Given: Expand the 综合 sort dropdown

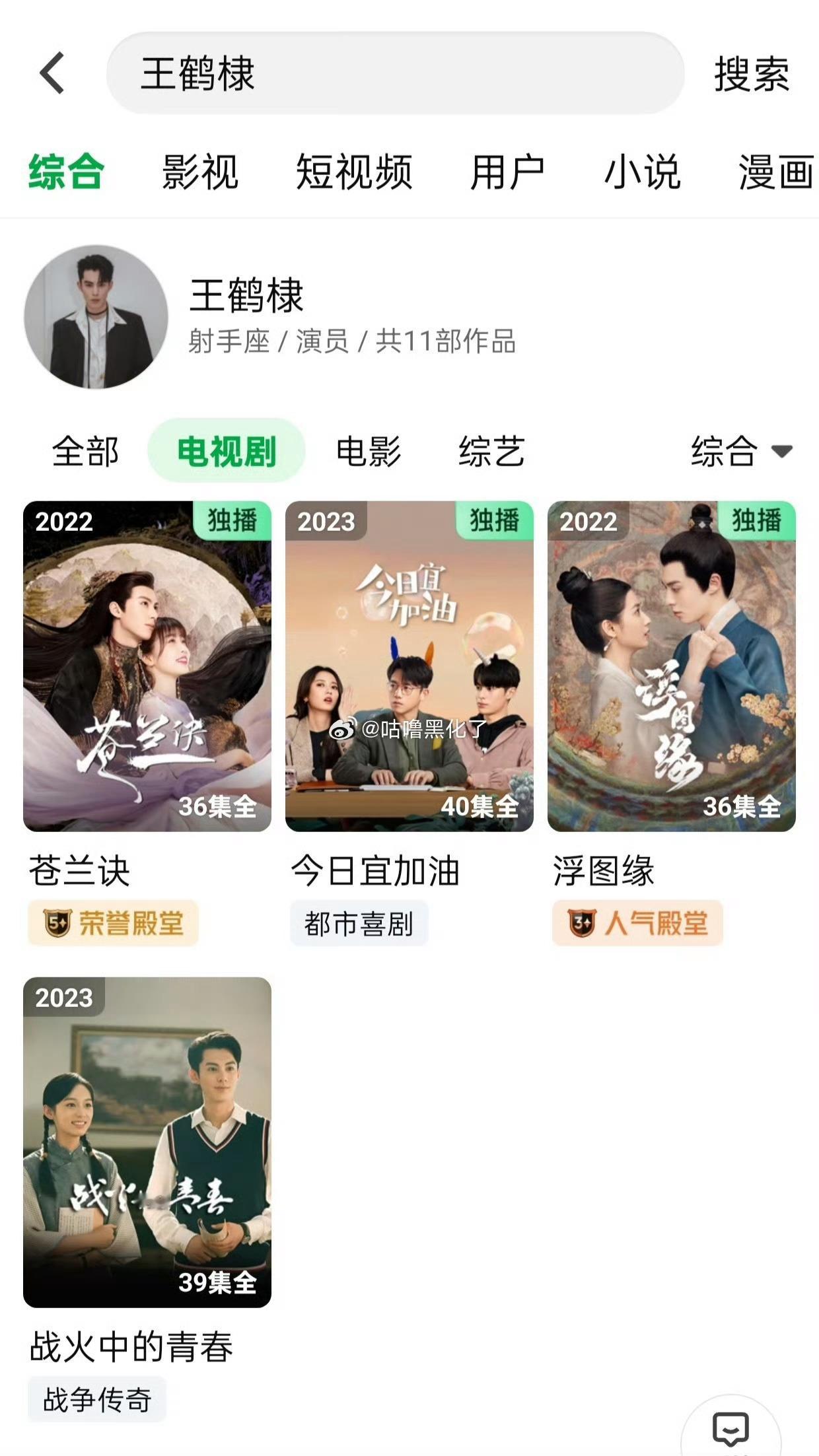Looking at the screenshot, I should pyautogui.click(x=741, y=452).
